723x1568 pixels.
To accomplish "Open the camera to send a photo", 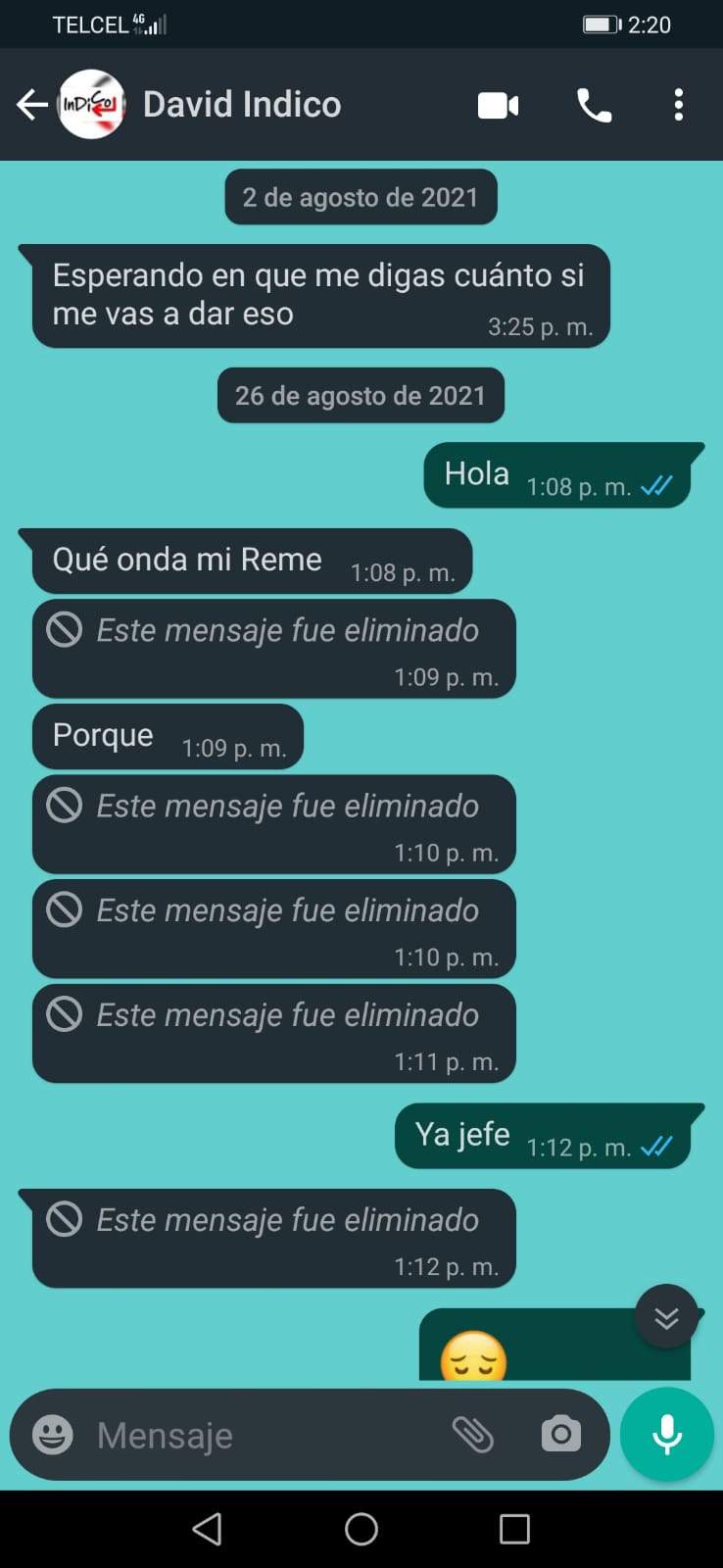I will (560, 1435).
